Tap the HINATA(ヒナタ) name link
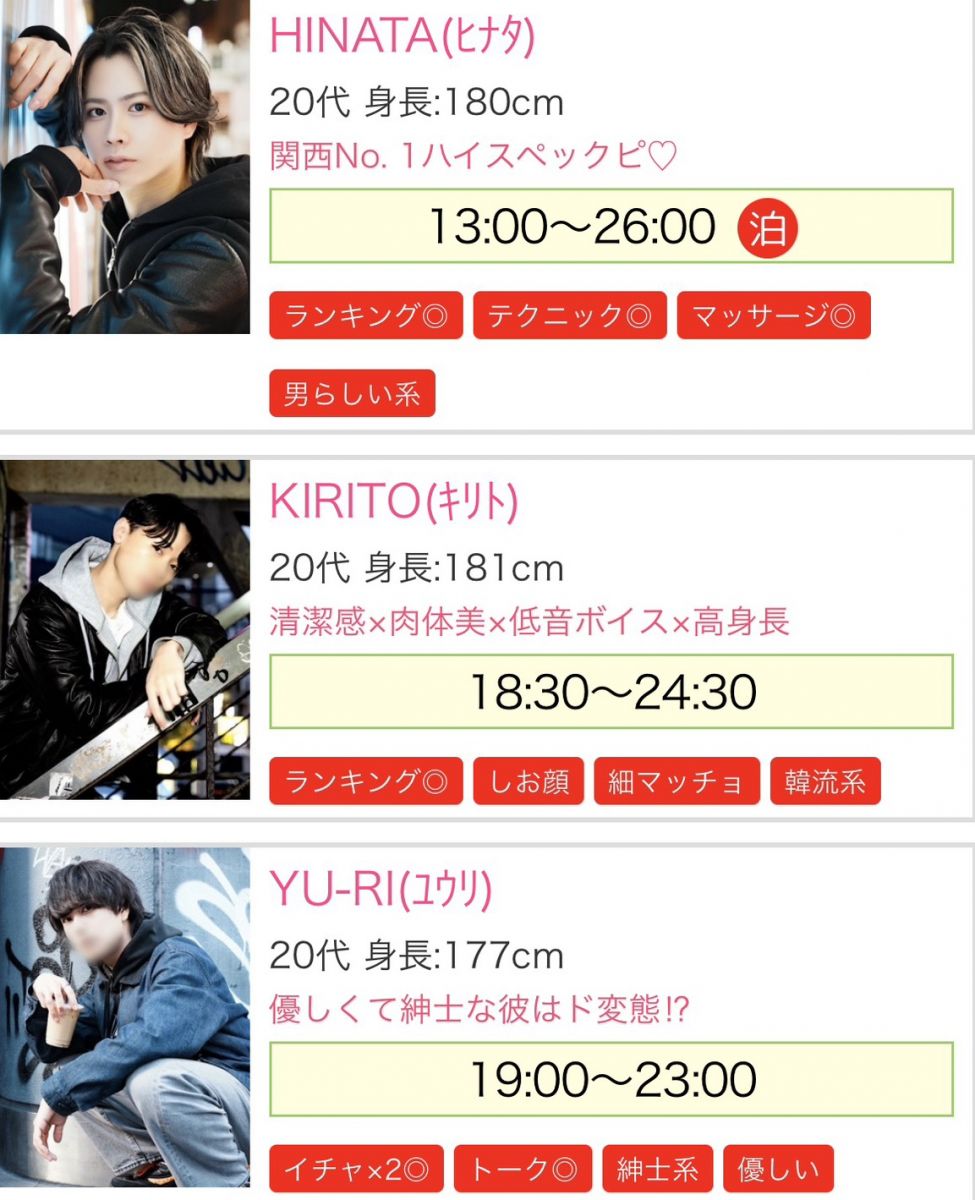 click(403, 36)
